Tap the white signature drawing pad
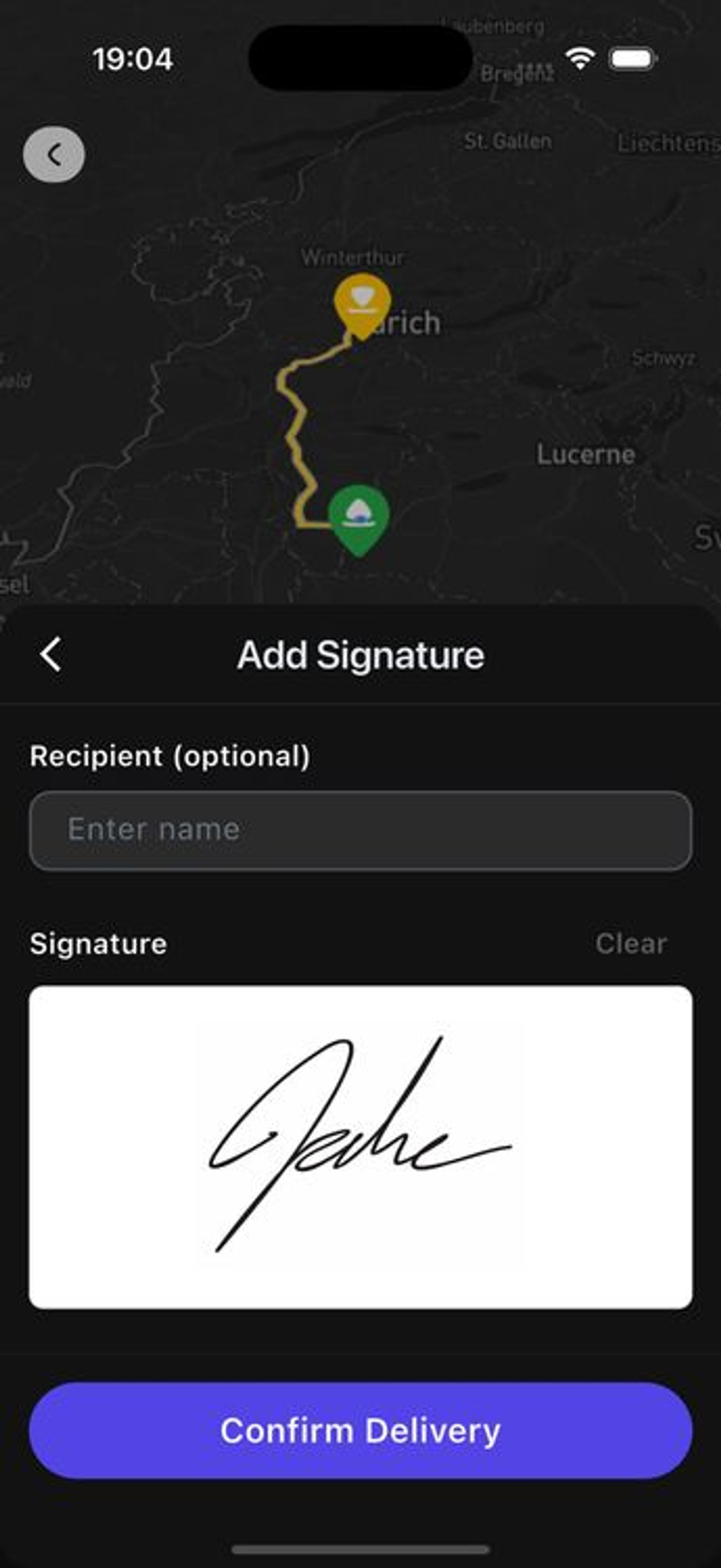The width and height of the screenshot is (721, 1568). (x=360, y=1147)
